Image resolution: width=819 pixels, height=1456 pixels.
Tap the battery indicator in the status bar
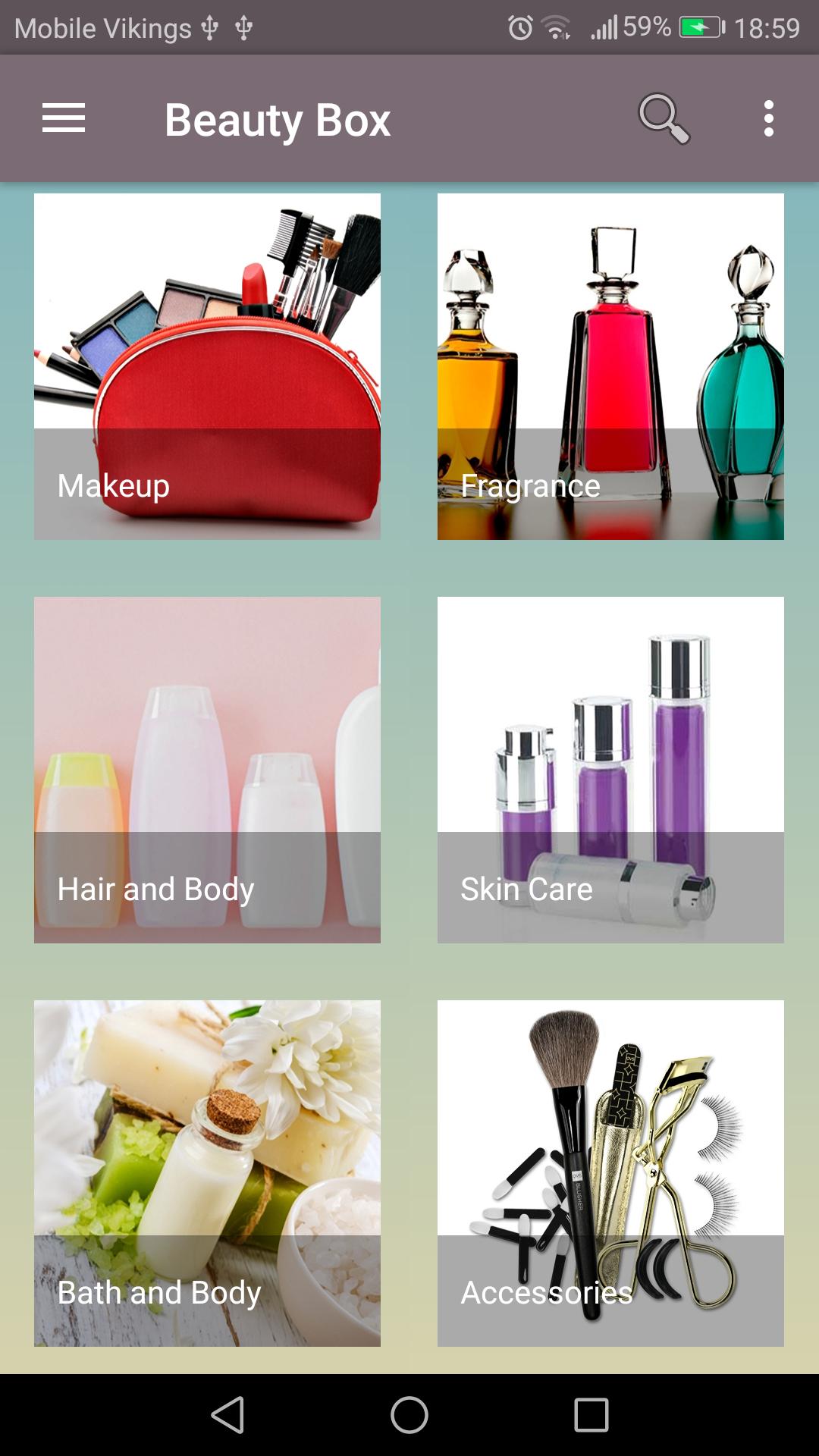701,25
